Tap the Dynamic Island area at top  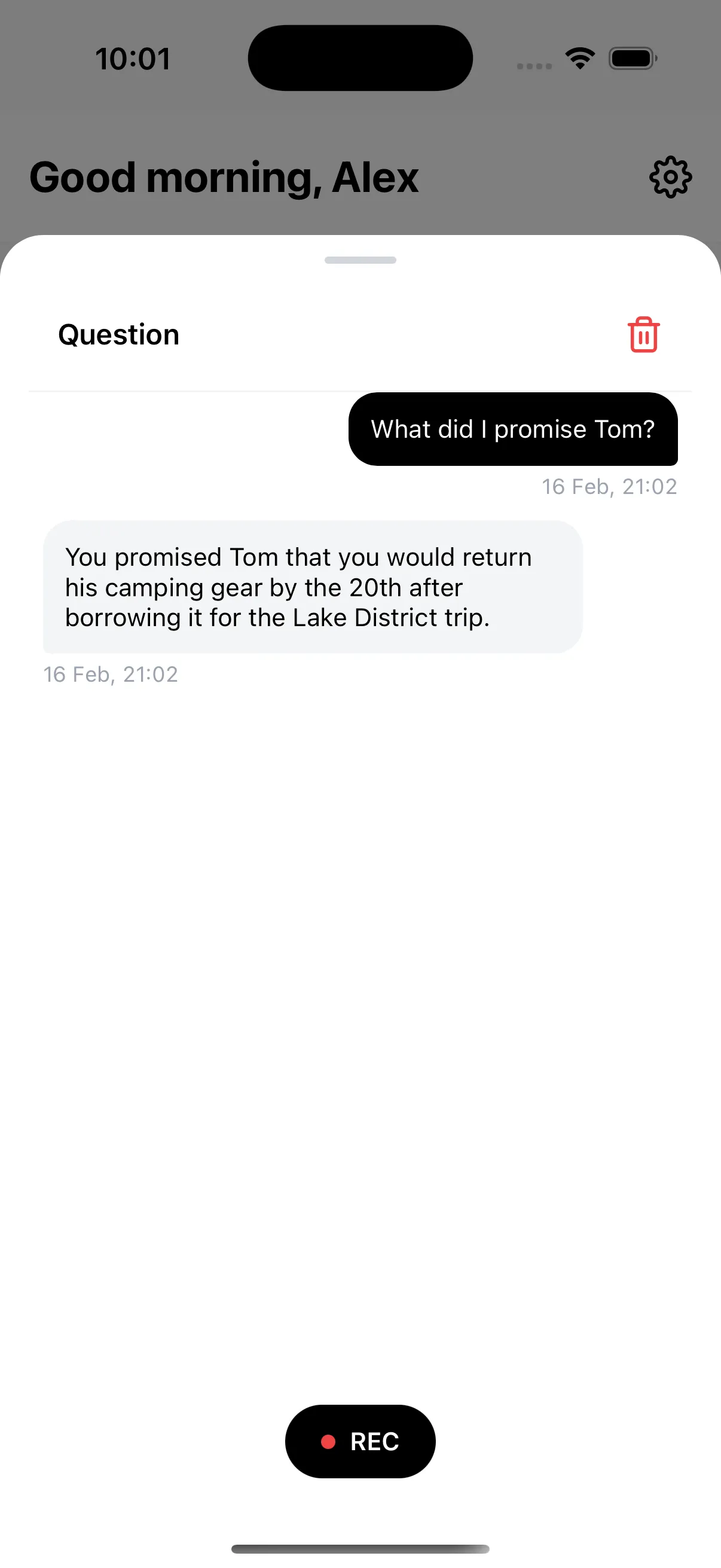(x=360, y=57)
